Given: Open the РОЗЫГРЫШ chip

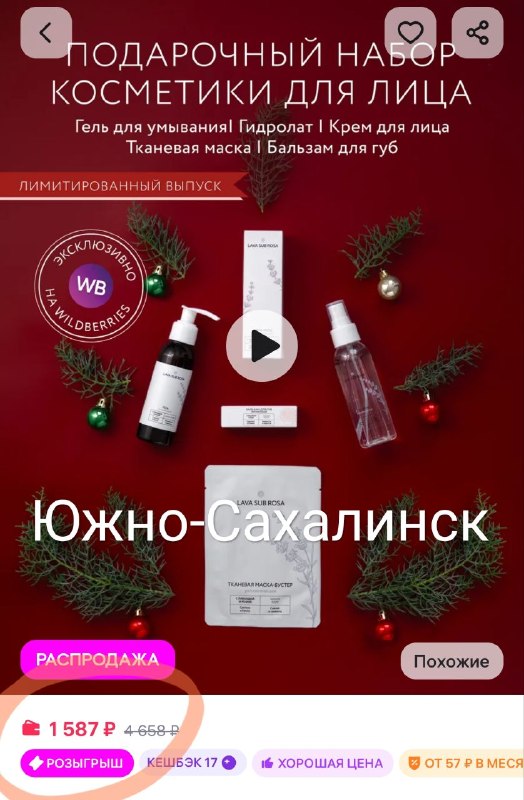Looking at the screenshot, I should [77, 763].
